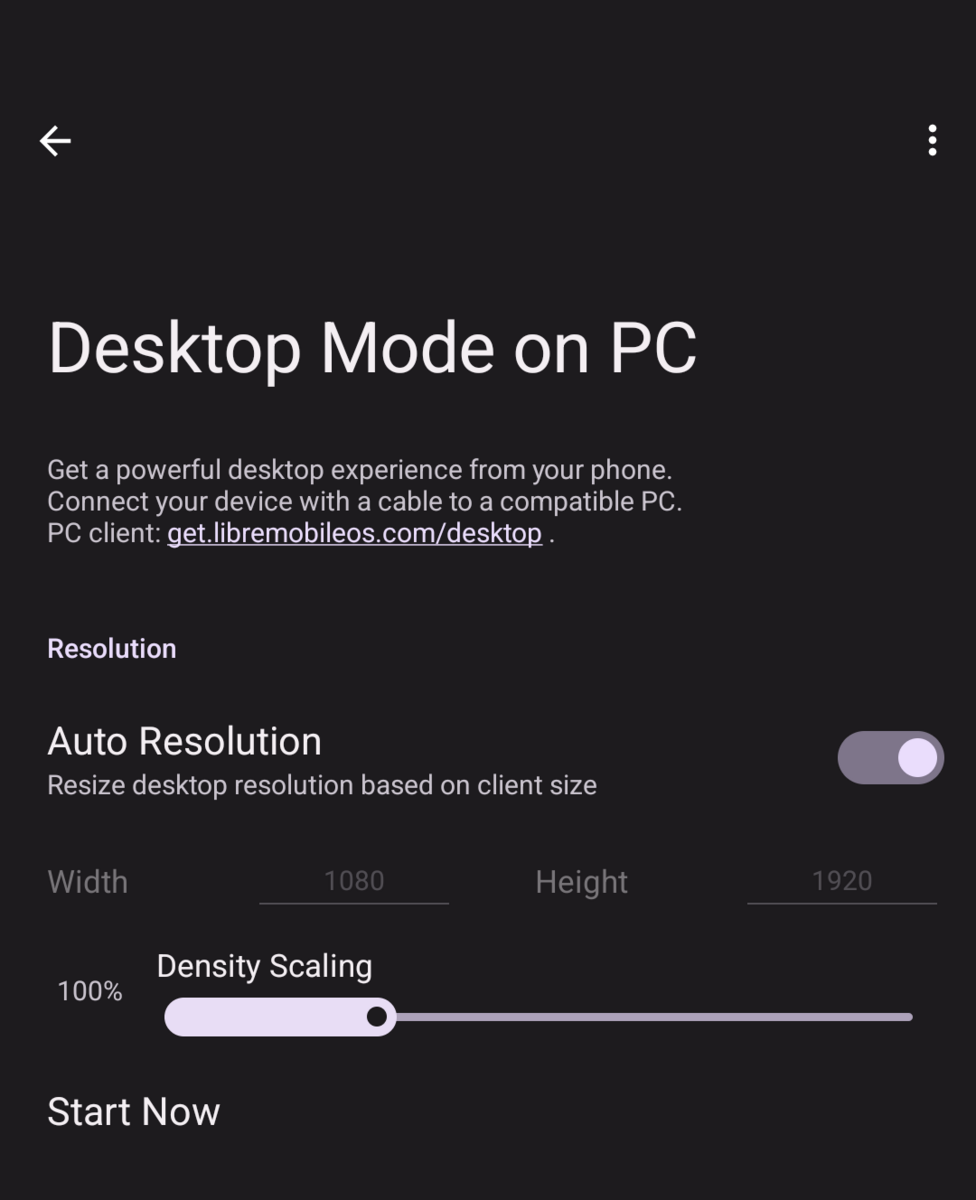The height and width of the screenshot is (1200, 976).
Task: Select Start Now
Action: 134,1112
